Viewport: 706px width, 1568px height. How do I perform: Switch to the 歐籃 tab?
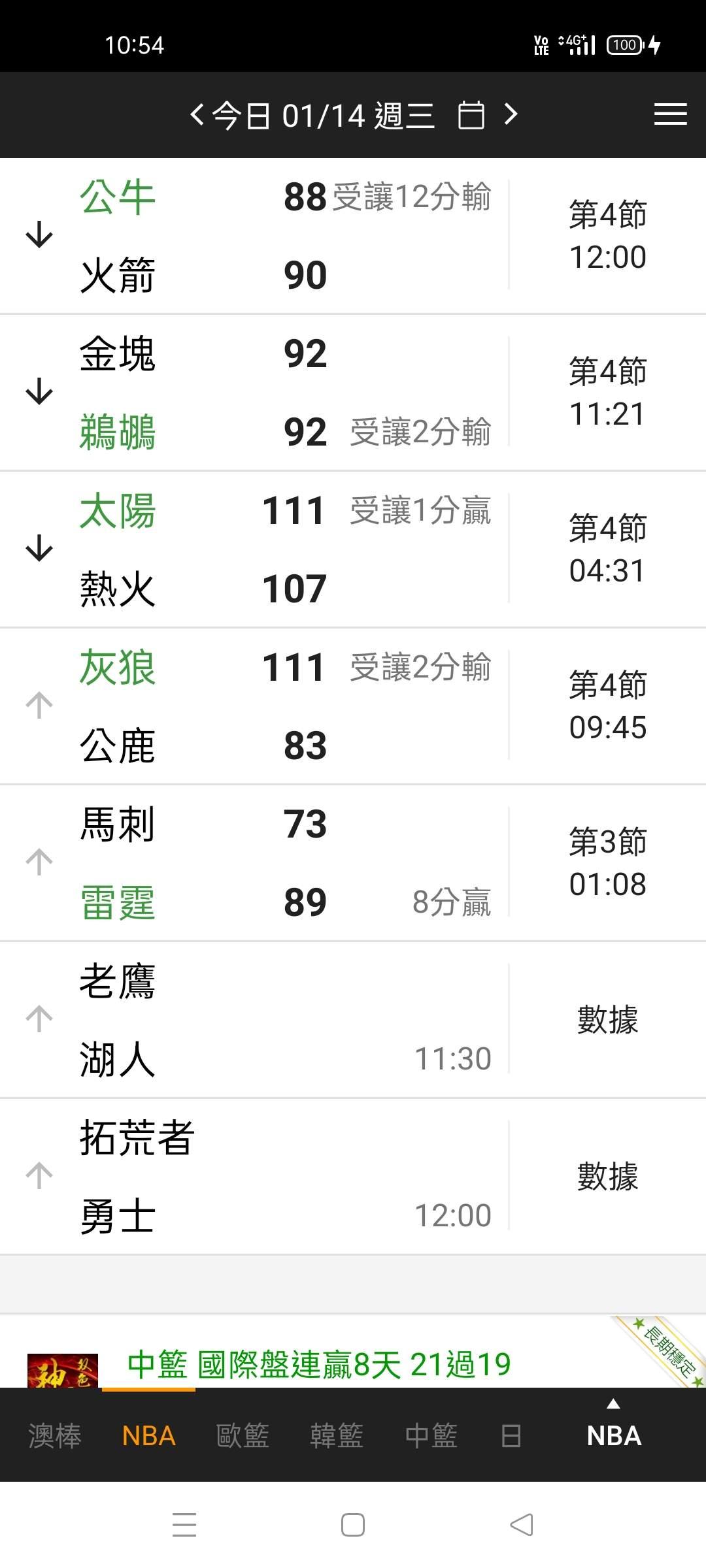pyautogui.click(x=243, y=1435)
